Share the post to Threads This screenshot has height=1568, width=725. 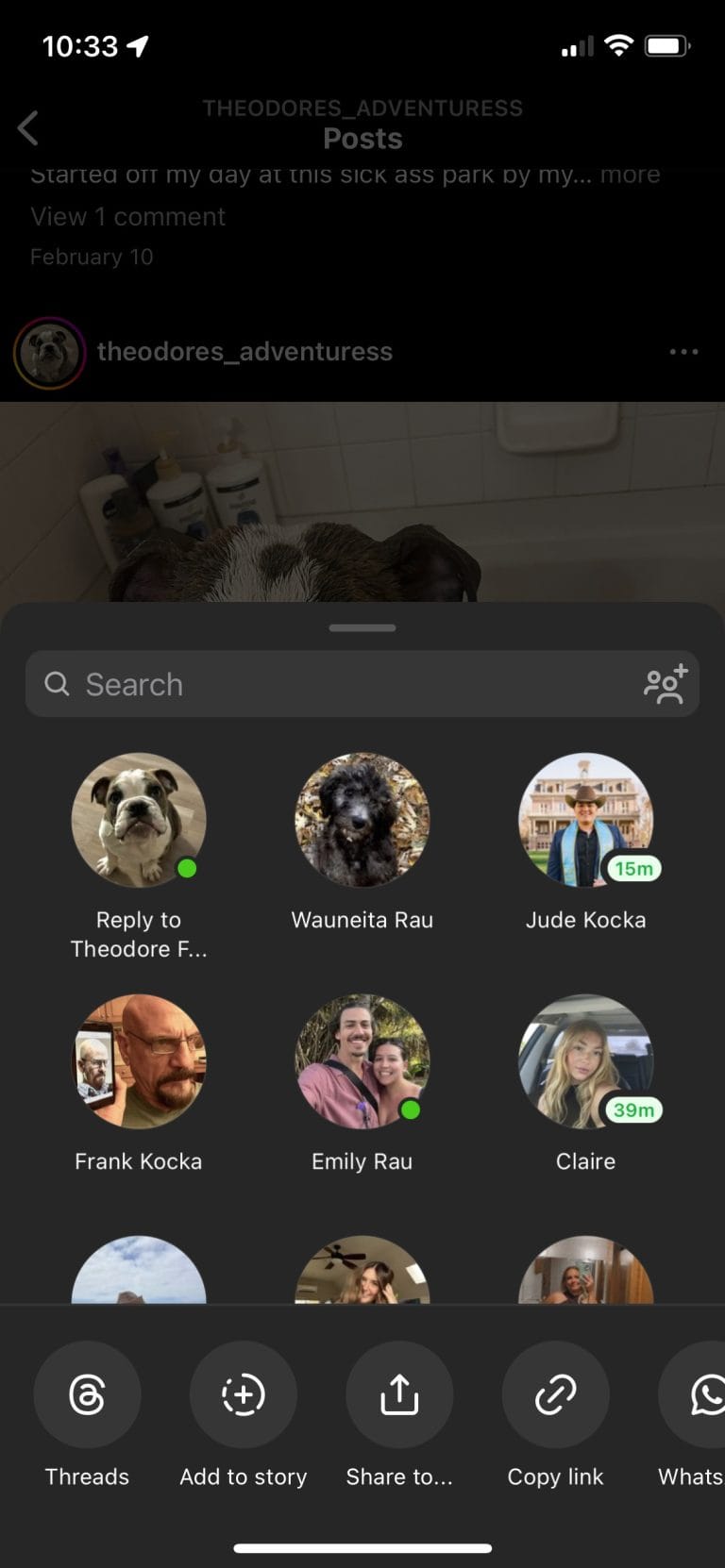tap(87, 1394)
